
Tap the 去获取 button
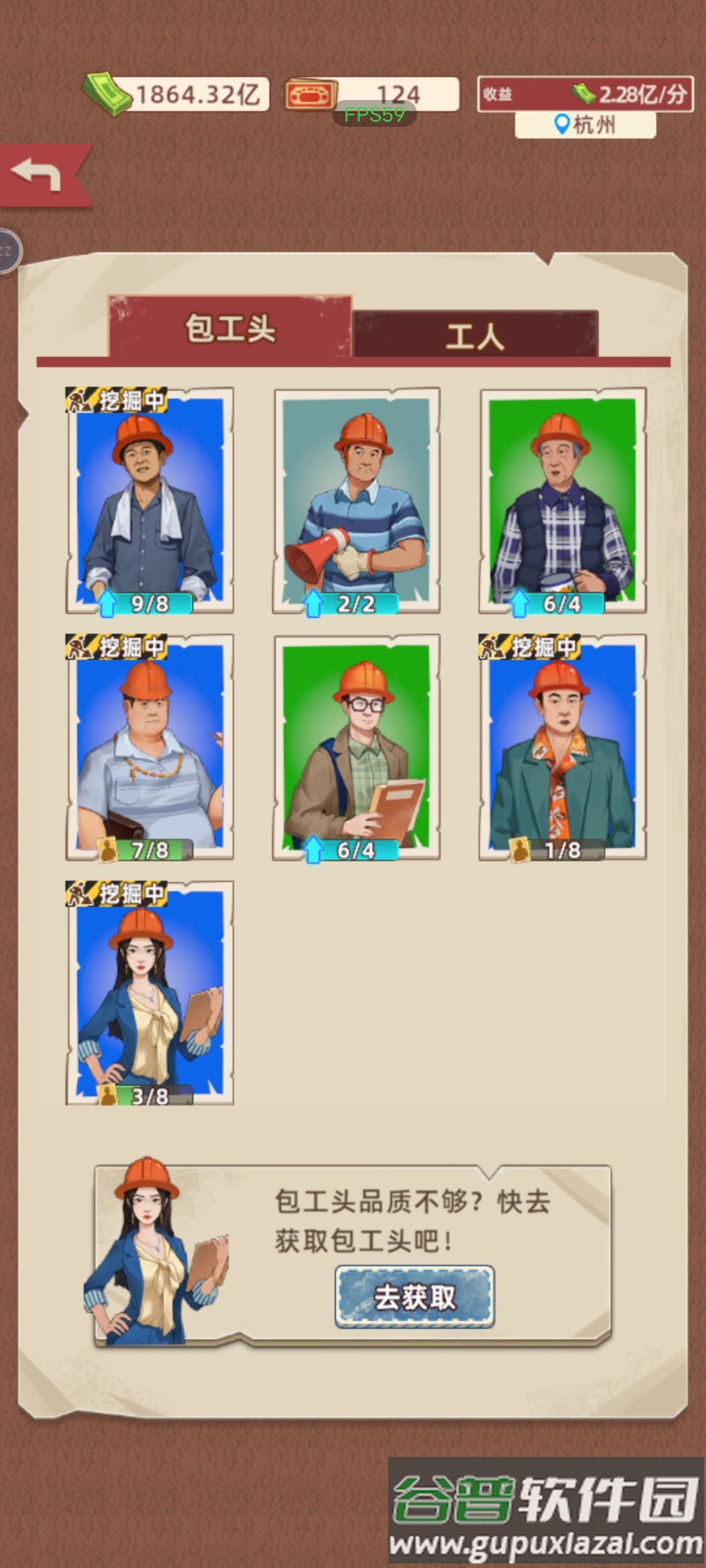414,1297
